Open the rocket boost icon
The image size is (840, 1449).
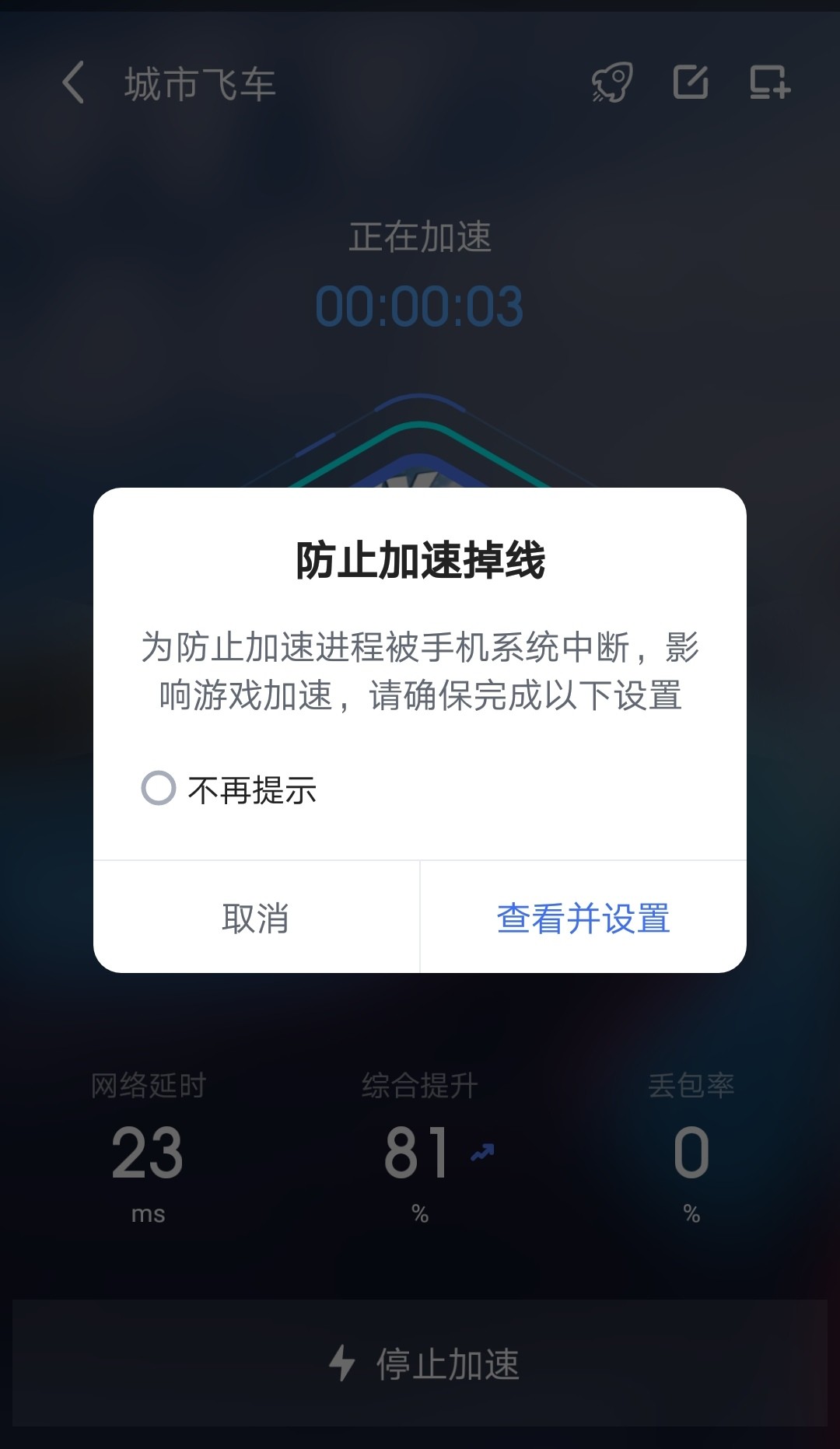(612, 83)
